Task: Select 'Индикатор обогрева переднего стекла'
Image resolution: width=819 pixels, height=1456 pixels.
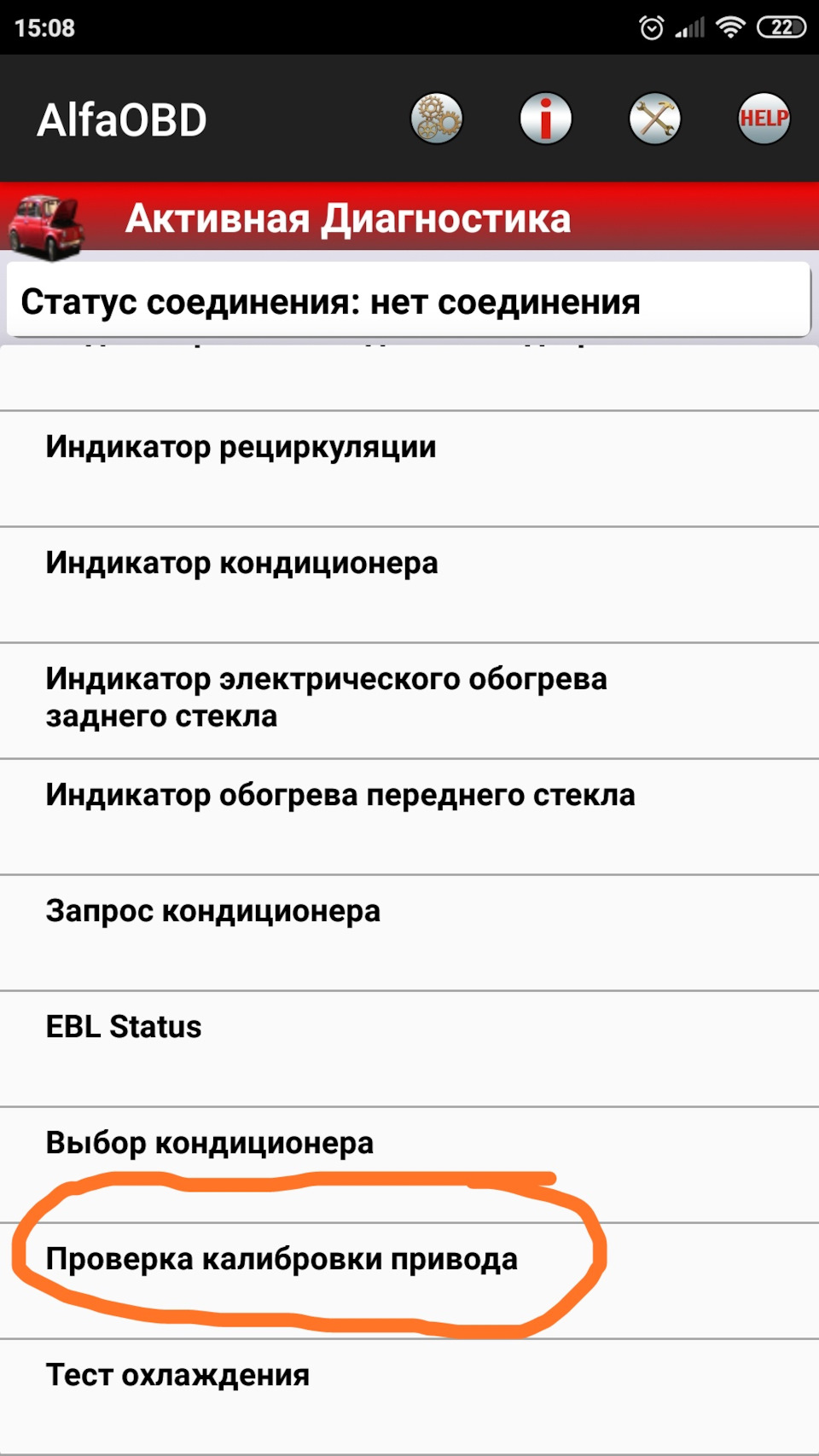Action: click(340, 793)
